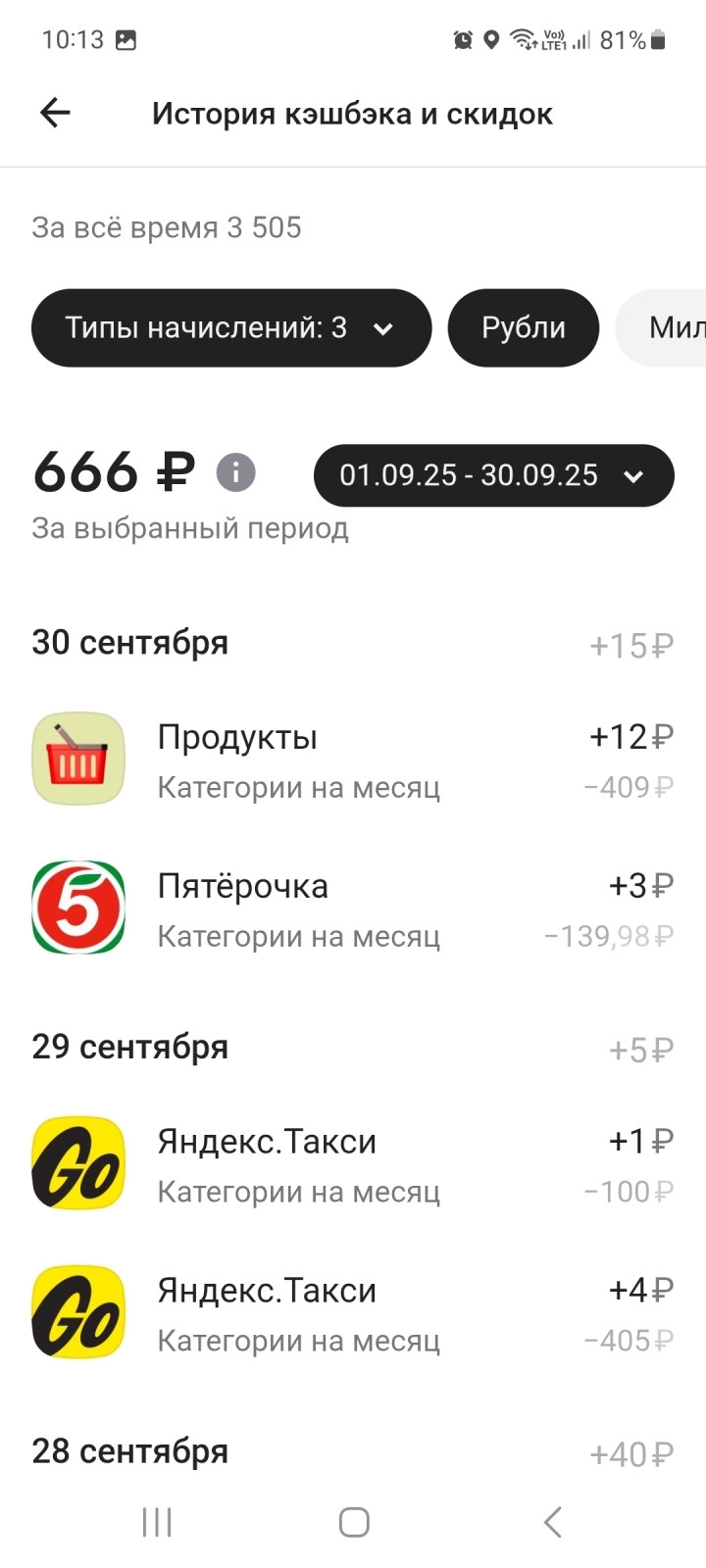Open the Пятёрочка store logo icon

pos(78,906)
